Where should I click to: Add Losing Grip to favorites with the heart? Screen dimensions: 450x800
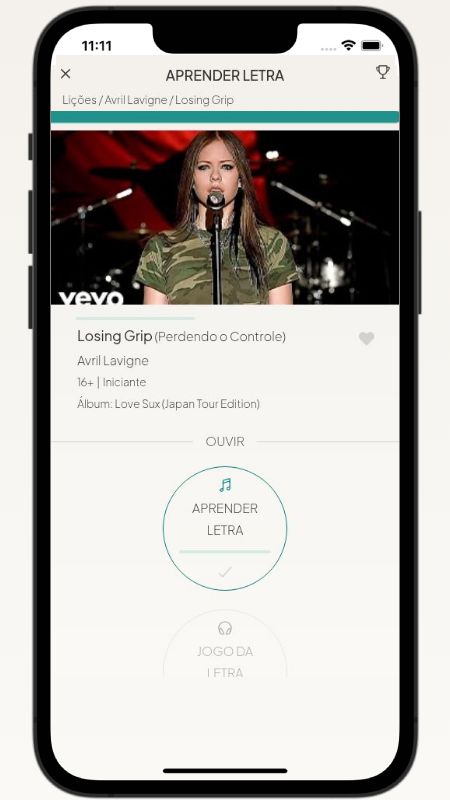366,338
